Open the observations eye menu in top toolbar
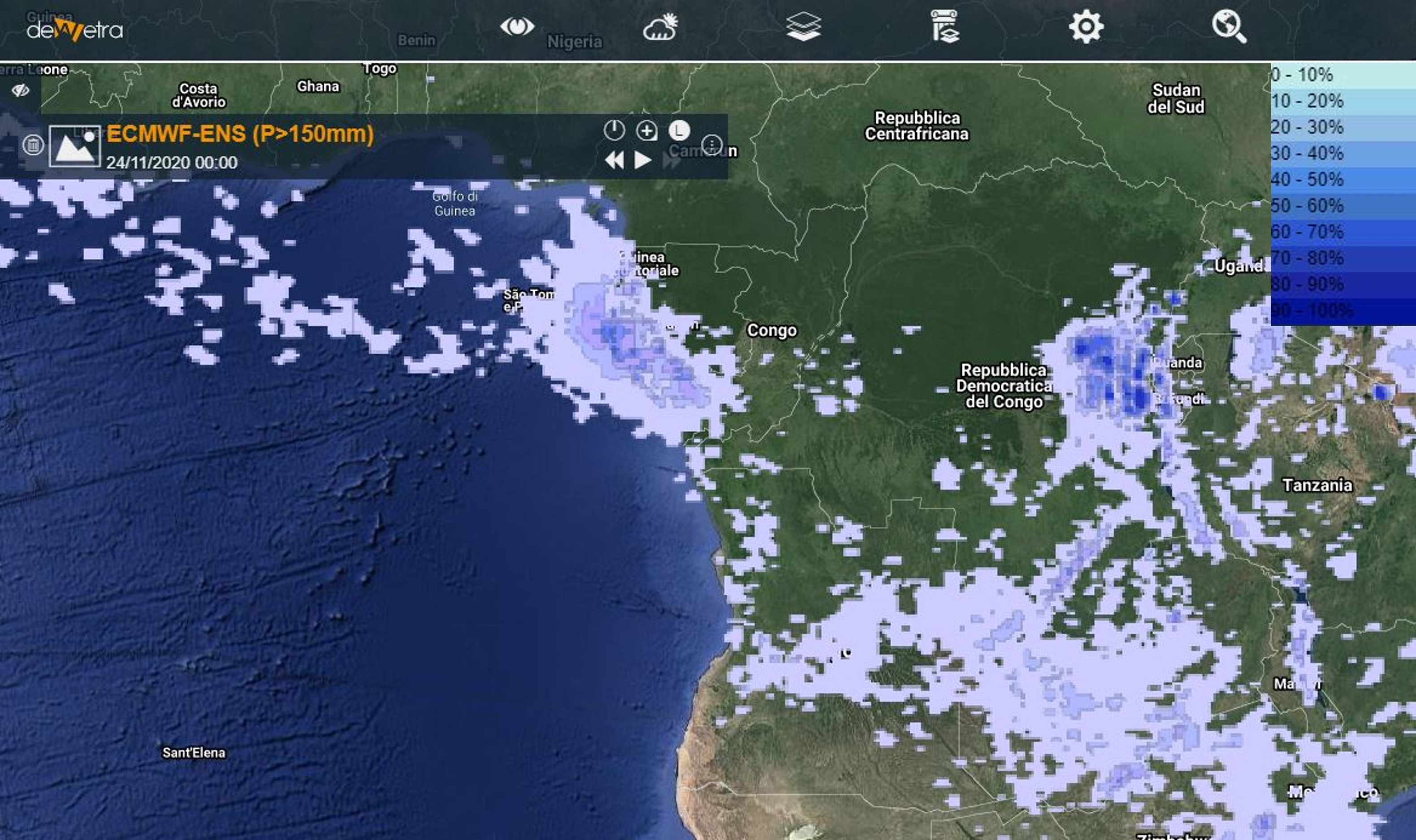This screenshot has height=840, width=1416. pos(516,26)
